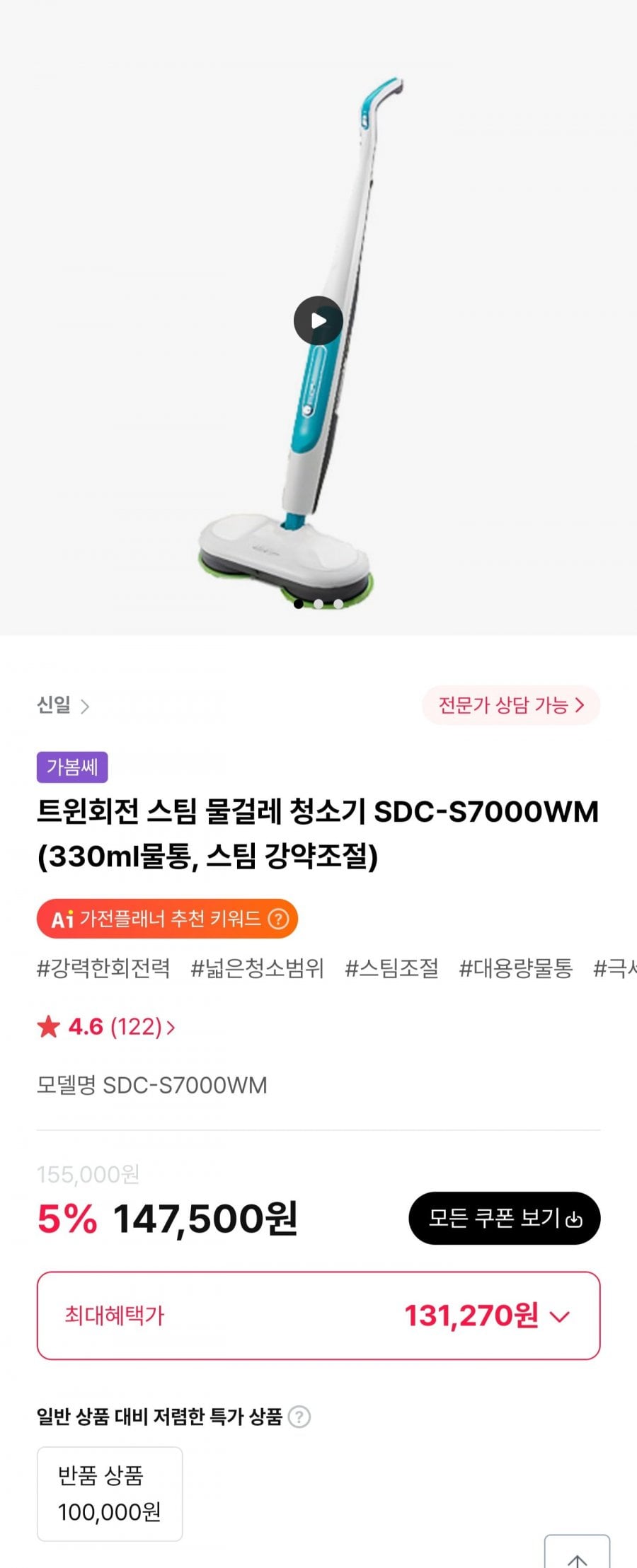Jump back to top with arrow button
The width and height of the screenshot is (637, 1568).
[577, 1555]
